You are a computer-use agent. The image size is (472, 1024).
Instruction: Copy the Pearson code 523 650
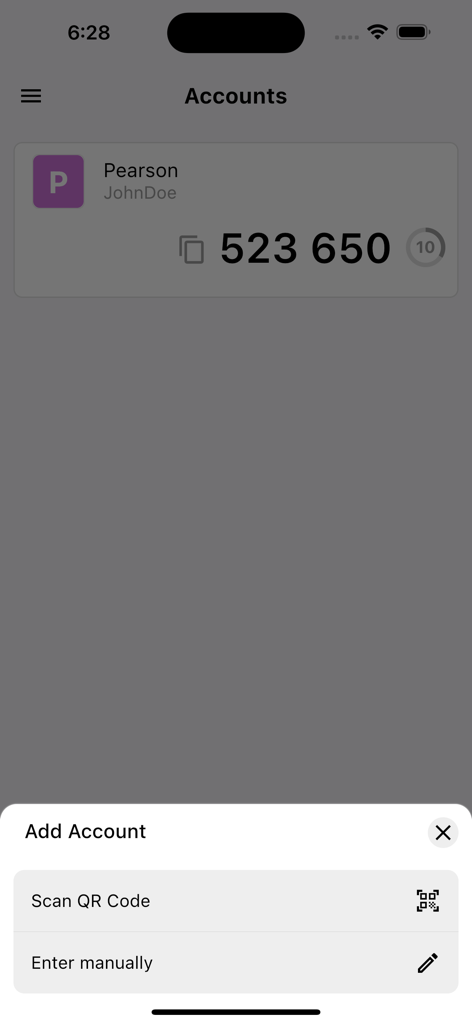pos(192,249)
